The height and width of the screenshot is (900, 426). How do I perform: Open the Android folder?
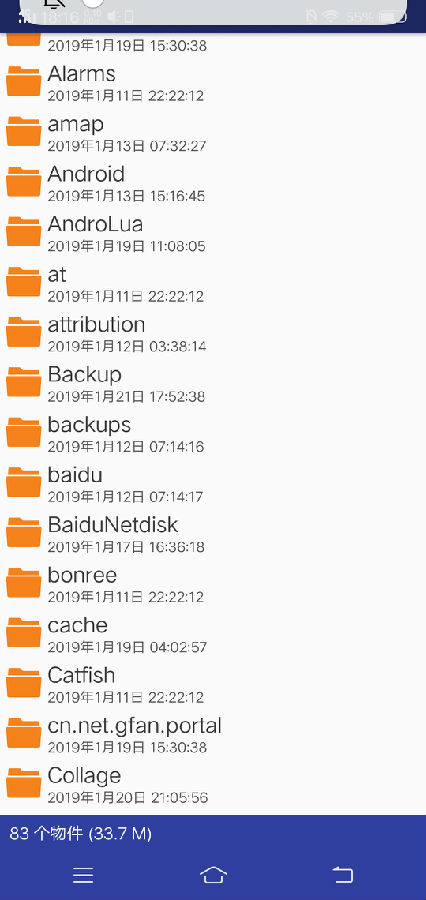coord(213,183)
